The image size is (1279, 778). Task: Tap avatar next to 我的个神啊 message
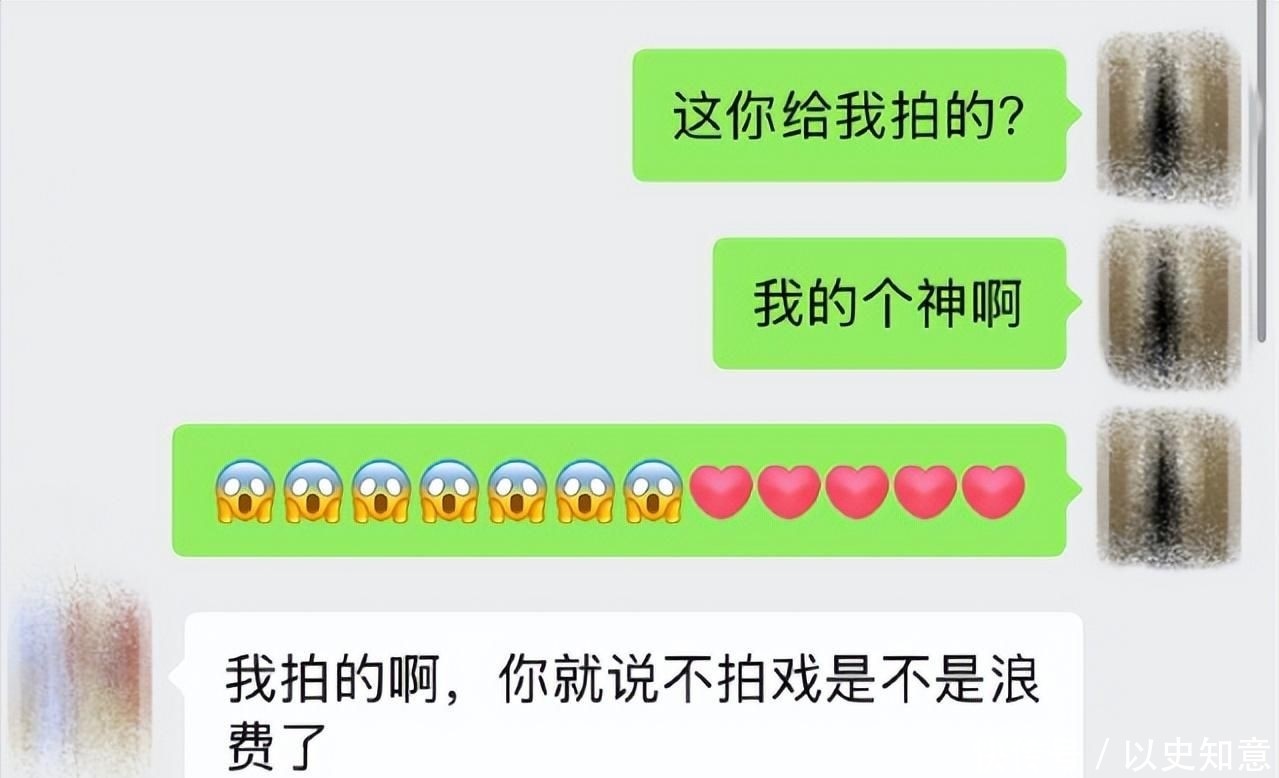[x=1170, y=304]
